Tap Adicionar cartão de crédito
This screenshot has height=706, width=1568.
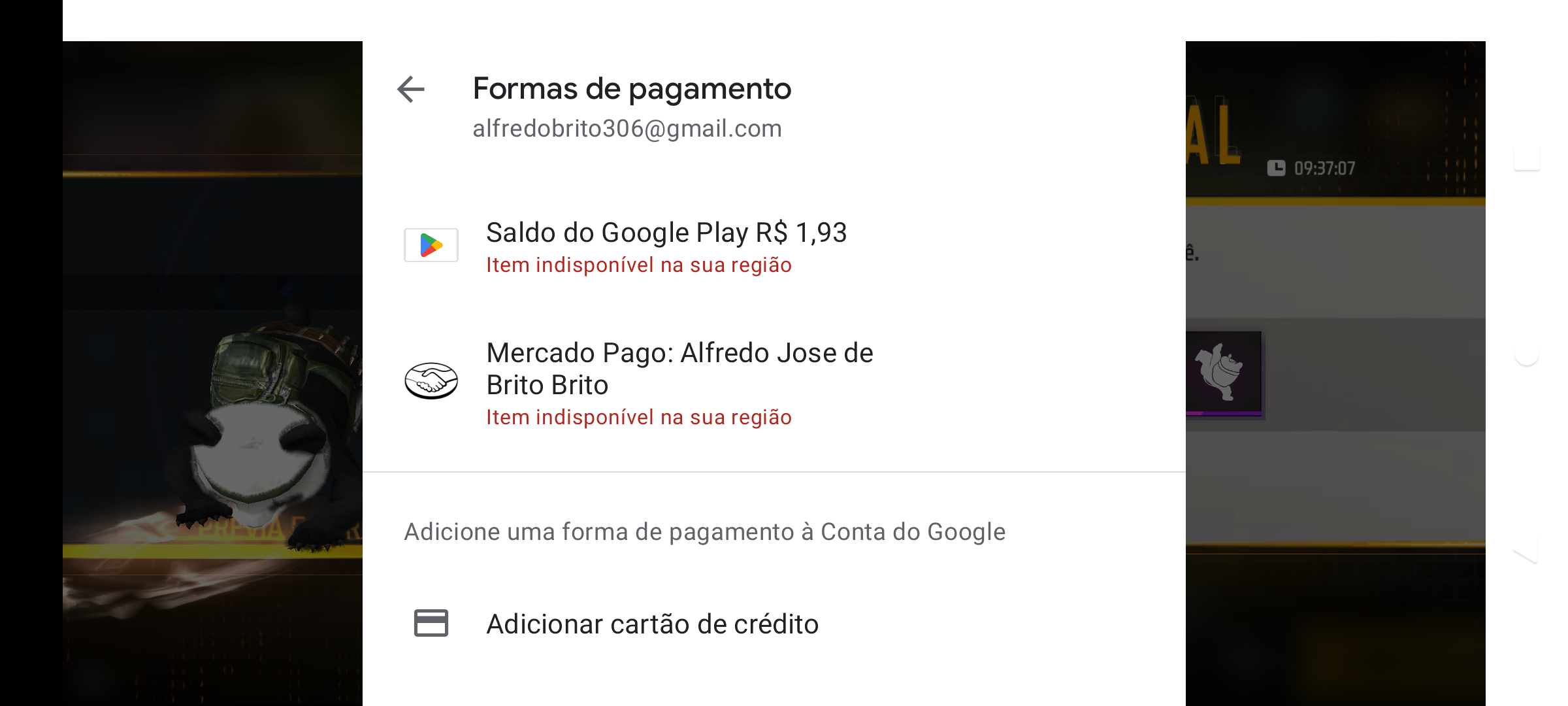pyautogui.click(x=651, y=624)
